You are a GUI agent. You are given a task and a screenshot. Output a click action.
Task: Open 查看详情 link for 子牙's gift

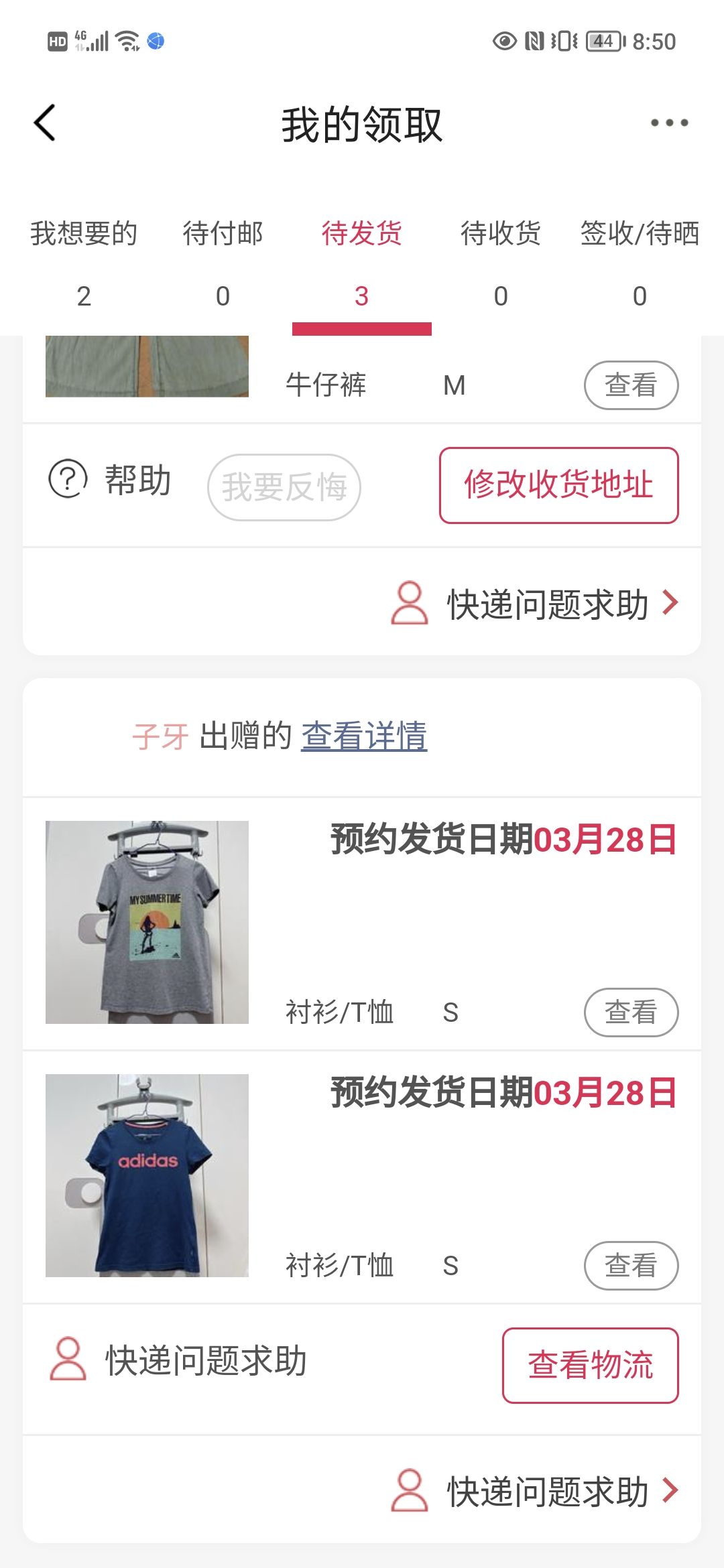pos(364,736)
